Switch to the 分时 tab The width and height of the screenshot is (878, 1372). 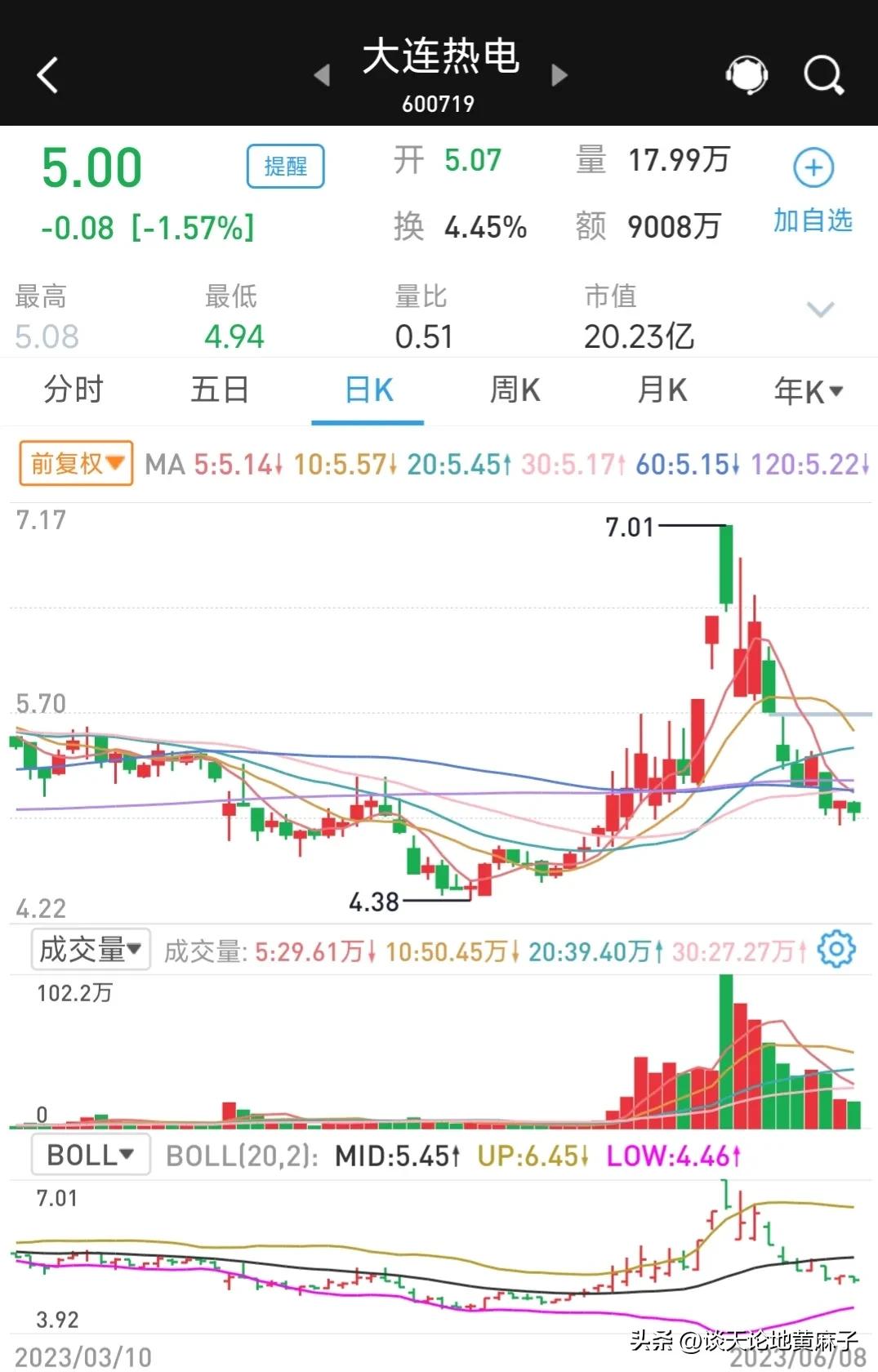tap(72, 391)
